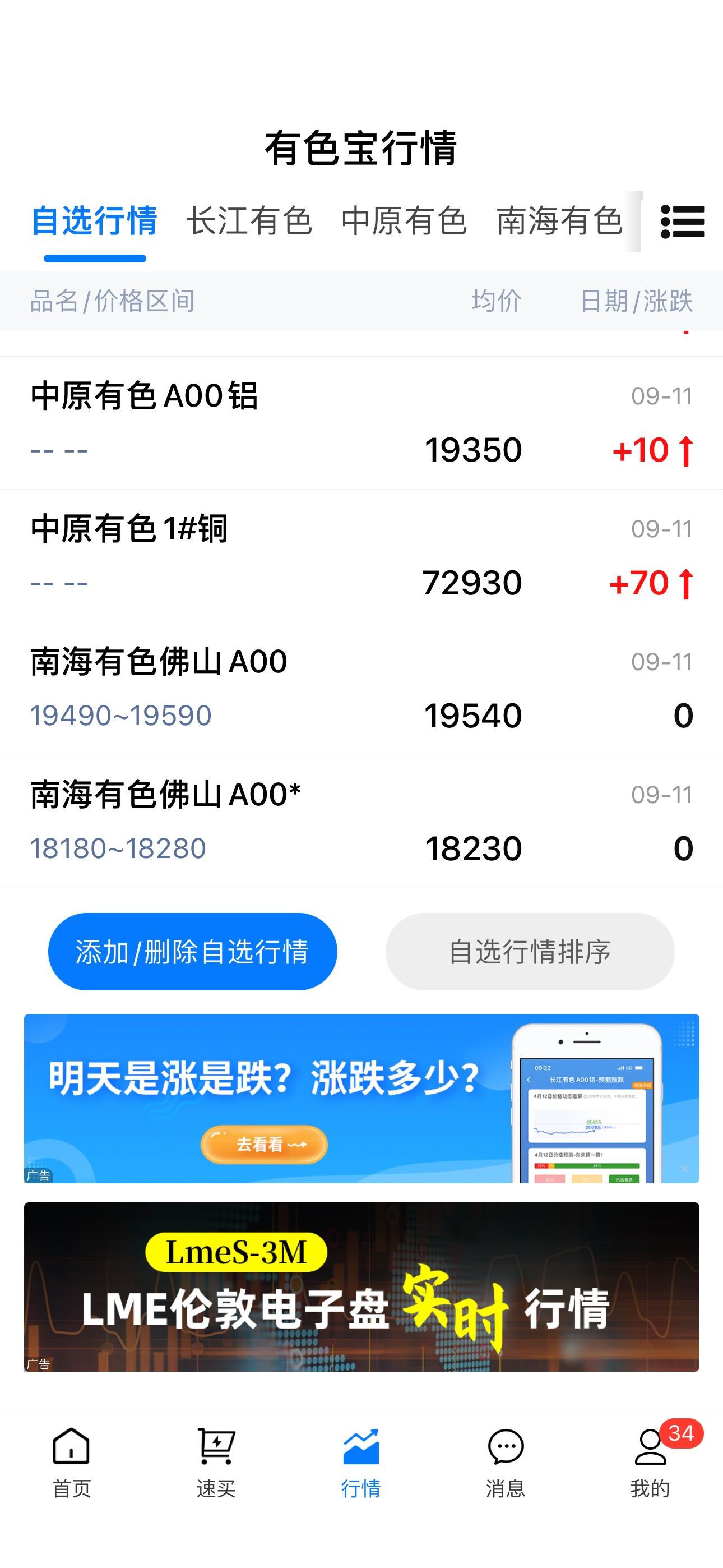
Task: Open the 中原有色 A00铝 quote row
Action: pyautogui.click(x=361, y=423)
